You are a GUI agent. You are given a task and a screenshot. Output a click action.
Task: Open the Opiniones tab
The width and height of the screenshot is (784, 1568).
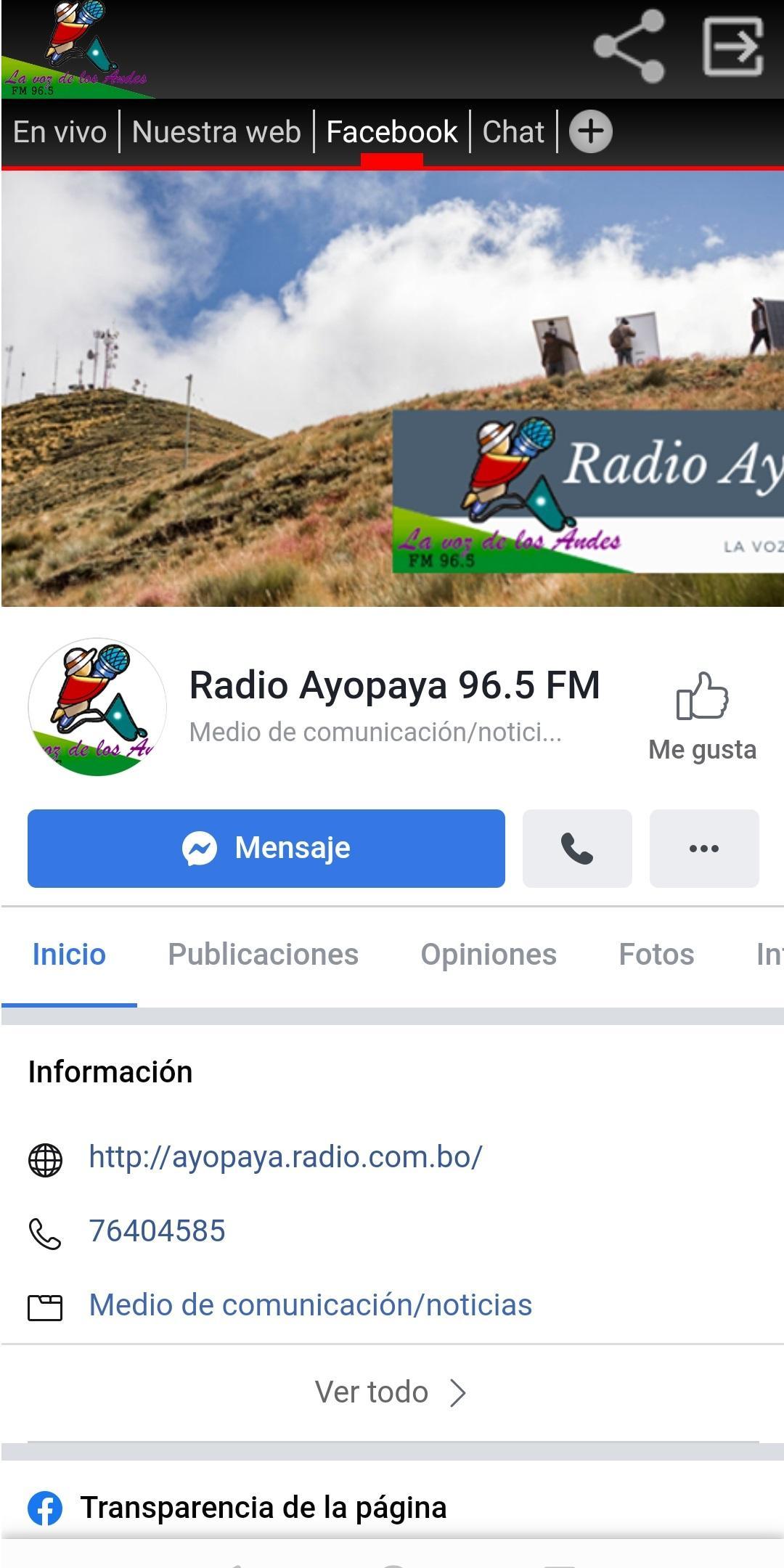[489, 955]
